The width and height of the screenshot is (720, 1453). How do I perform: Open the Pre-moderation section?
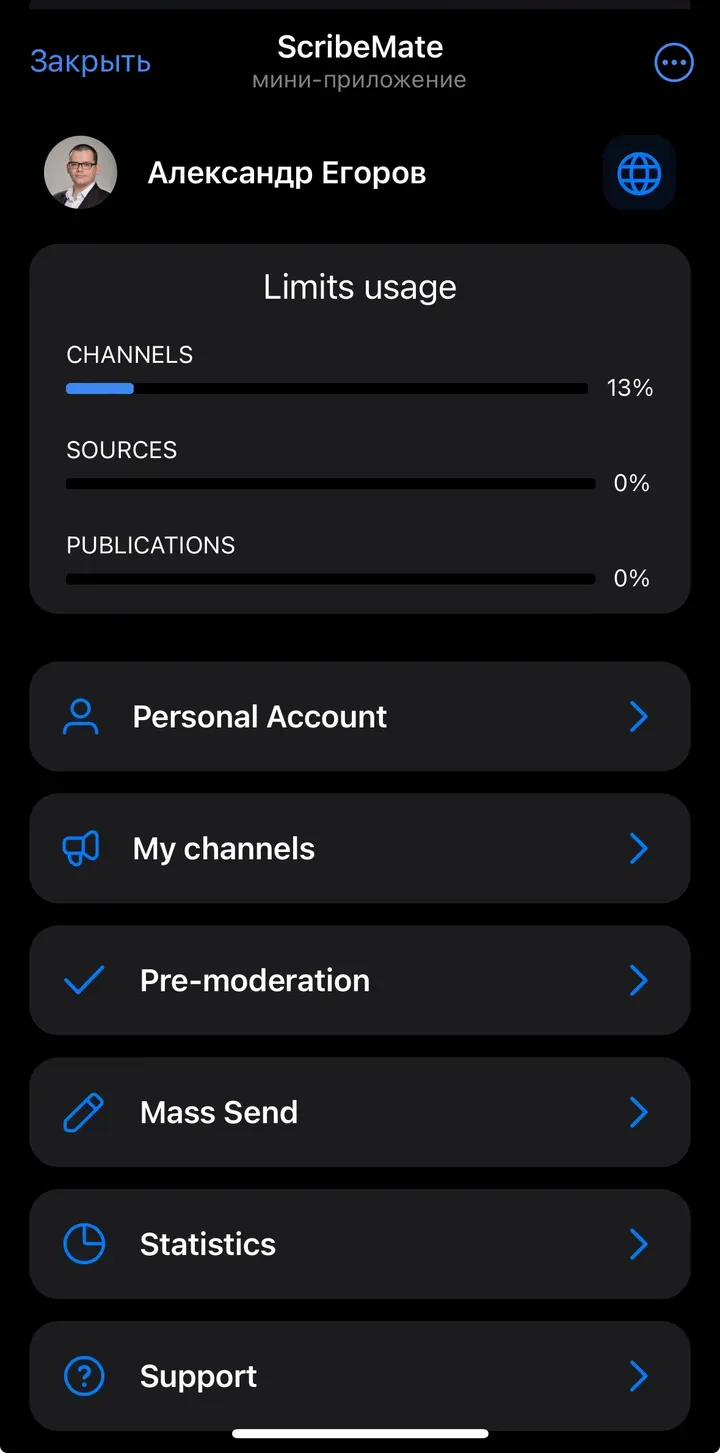[x=360, y=981]
